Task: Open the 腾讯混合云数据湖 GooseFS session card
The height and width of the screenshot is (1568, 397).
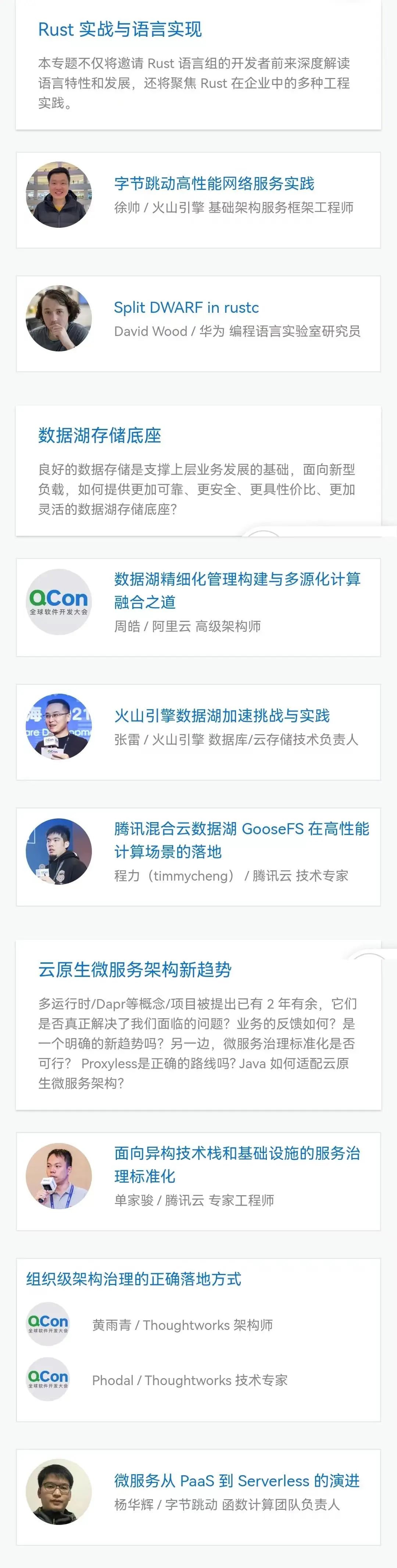Action: [242, 839]
